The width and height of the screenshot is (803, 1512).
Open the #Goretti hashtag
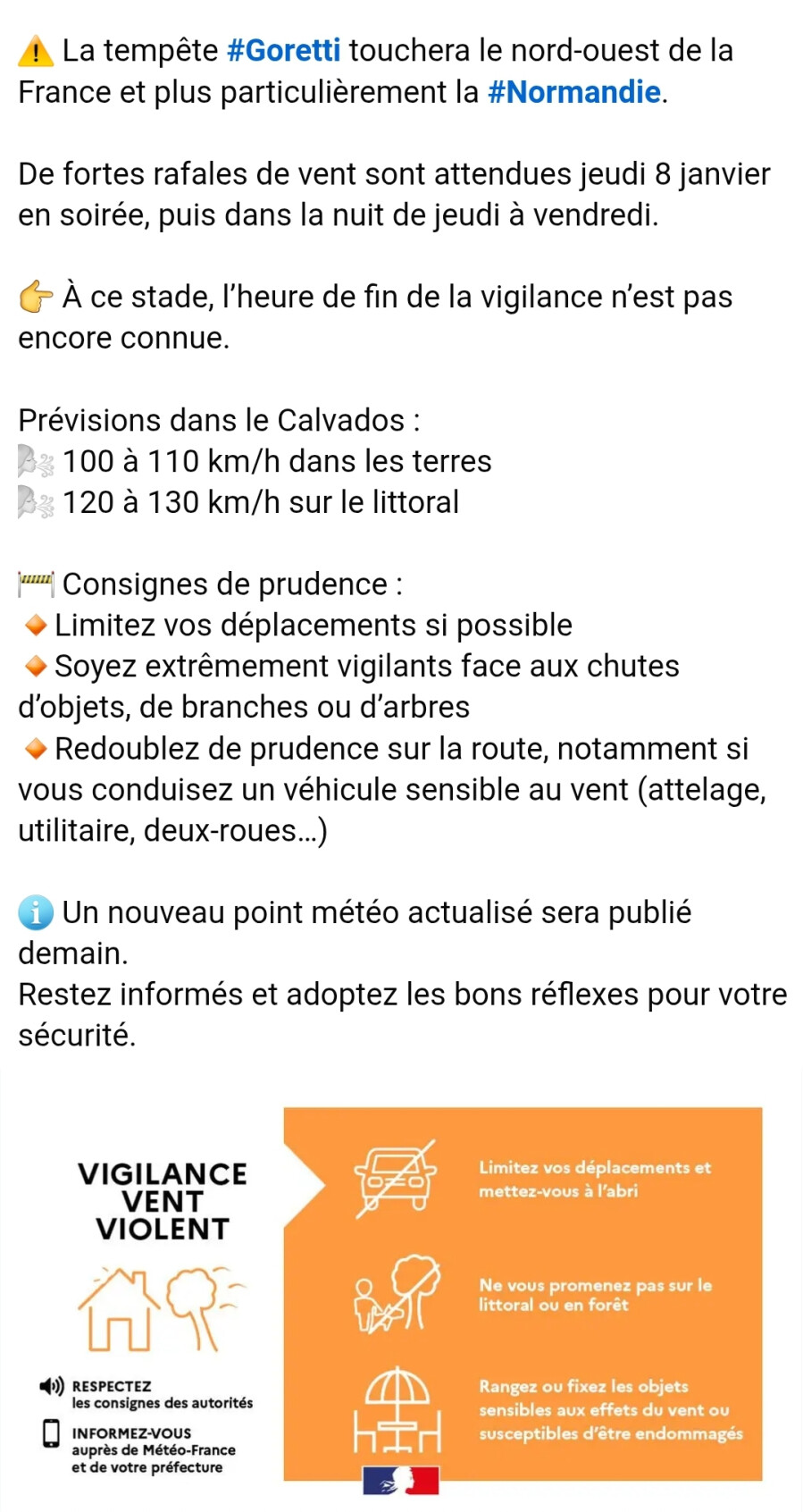pyautogui.click(x=283, y=51)
